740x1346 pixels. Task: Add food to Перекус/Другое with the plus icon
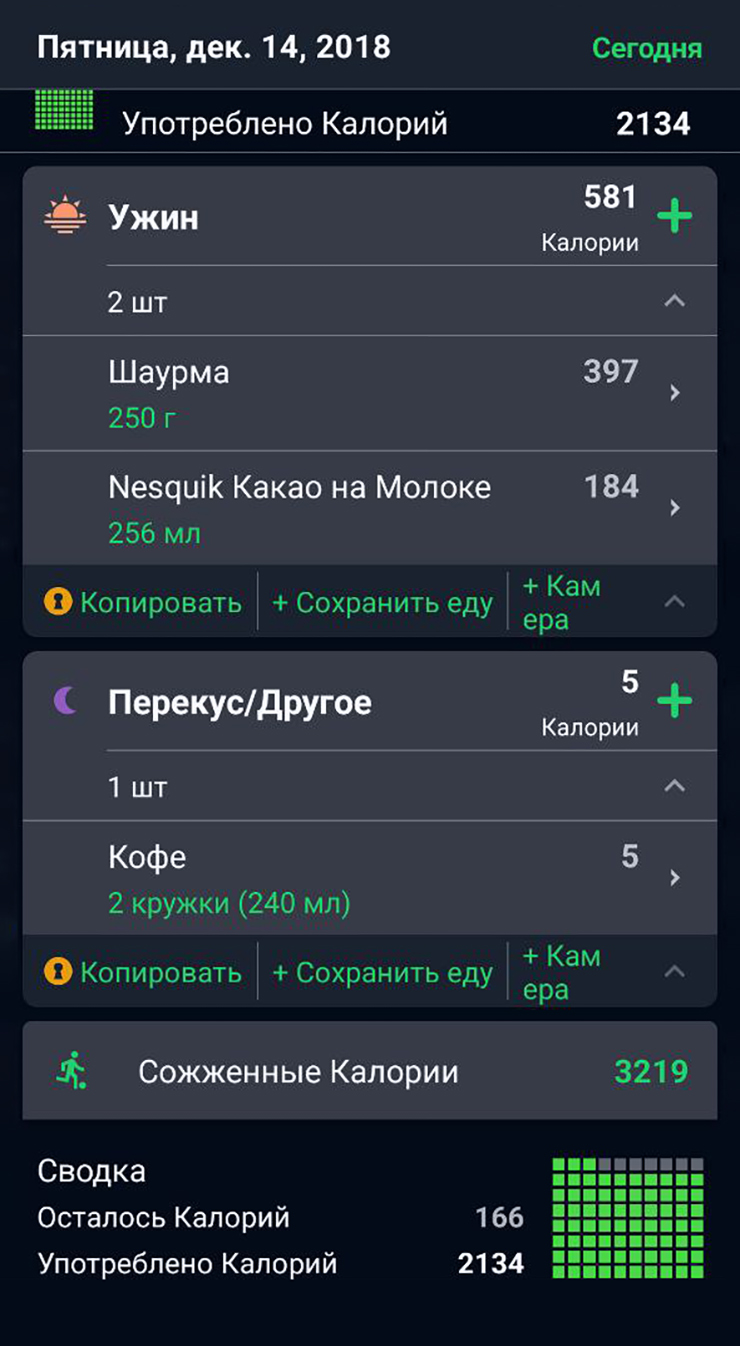point(675,701)
